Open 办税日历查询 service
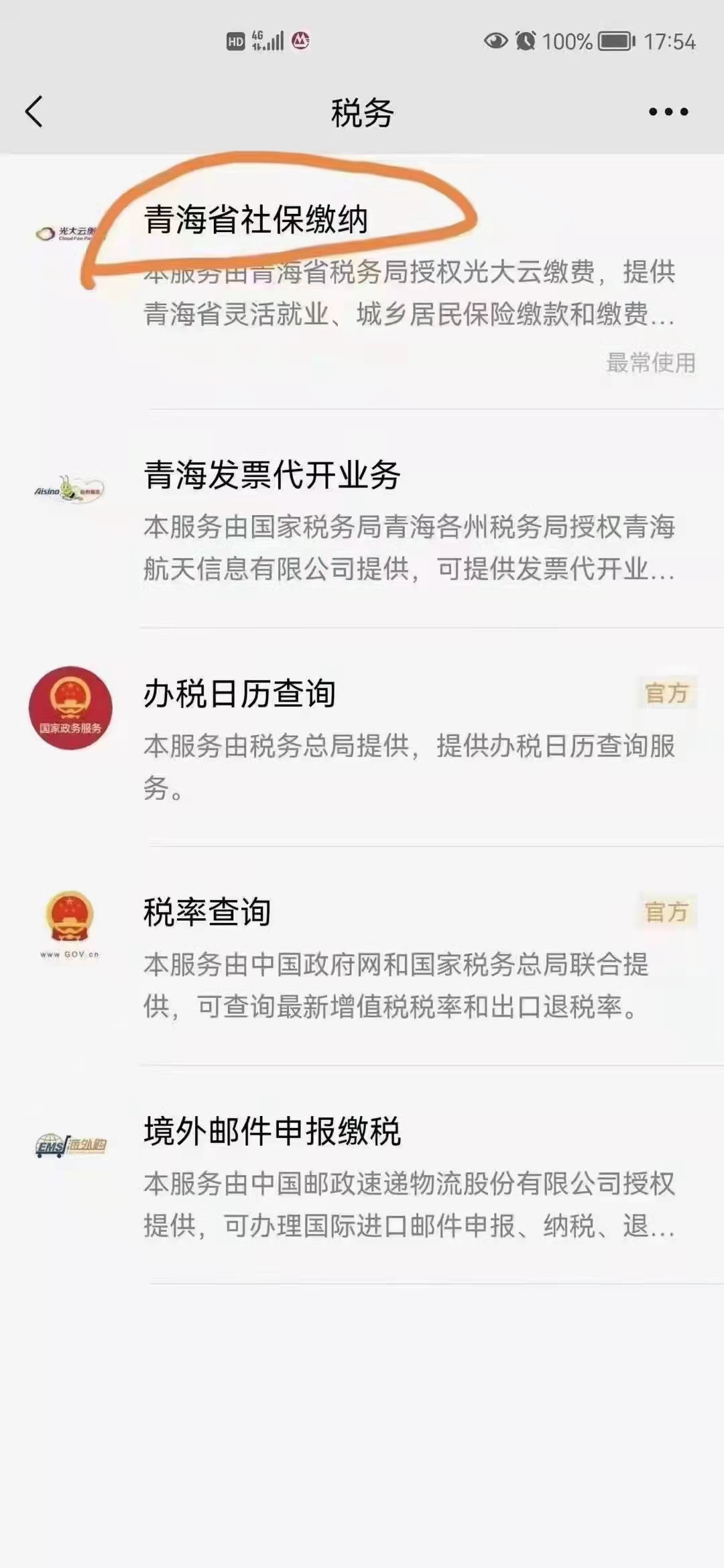 point(362,737)
